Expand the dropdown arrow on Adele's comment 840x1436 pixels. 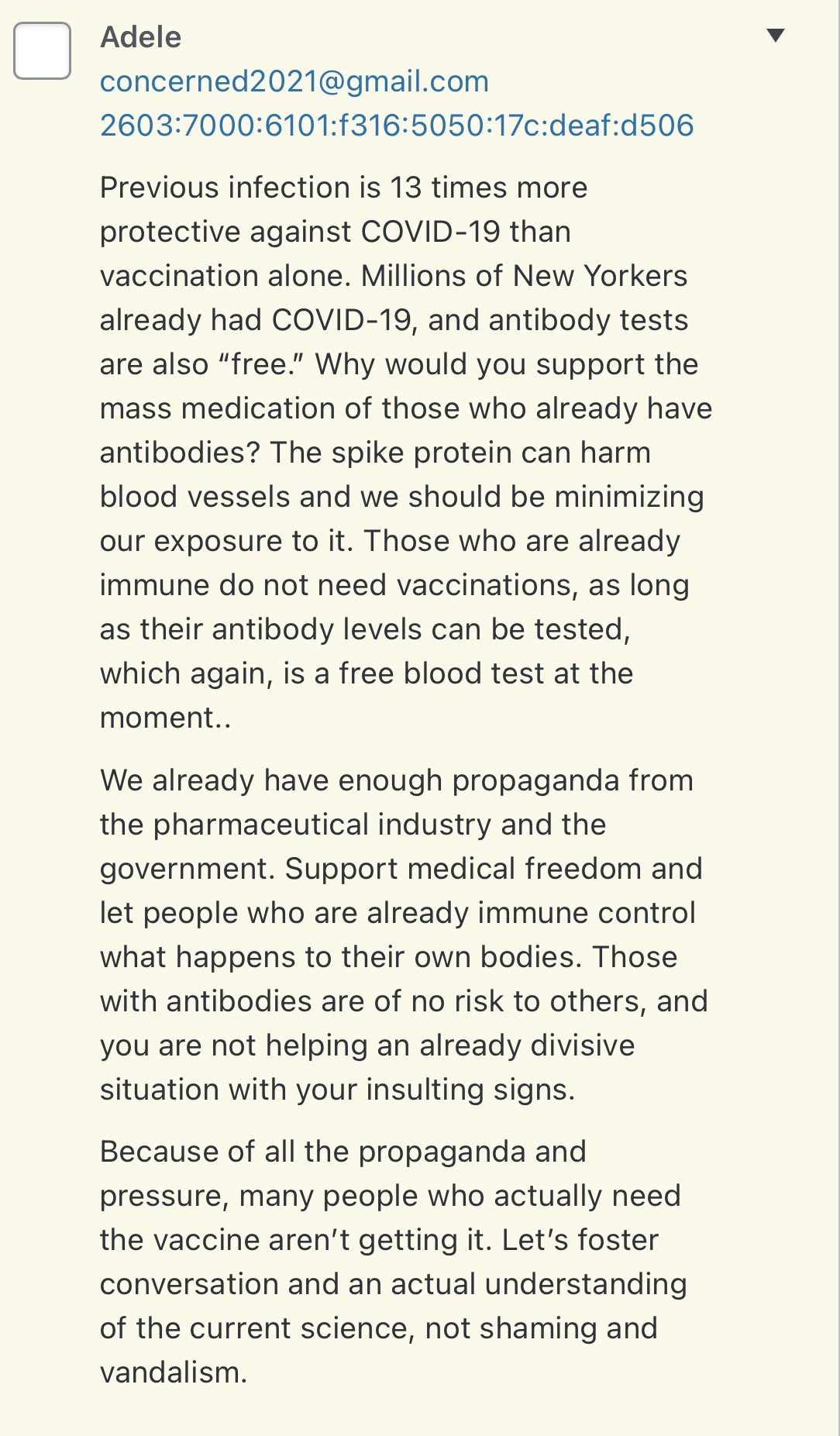[775, 35]
